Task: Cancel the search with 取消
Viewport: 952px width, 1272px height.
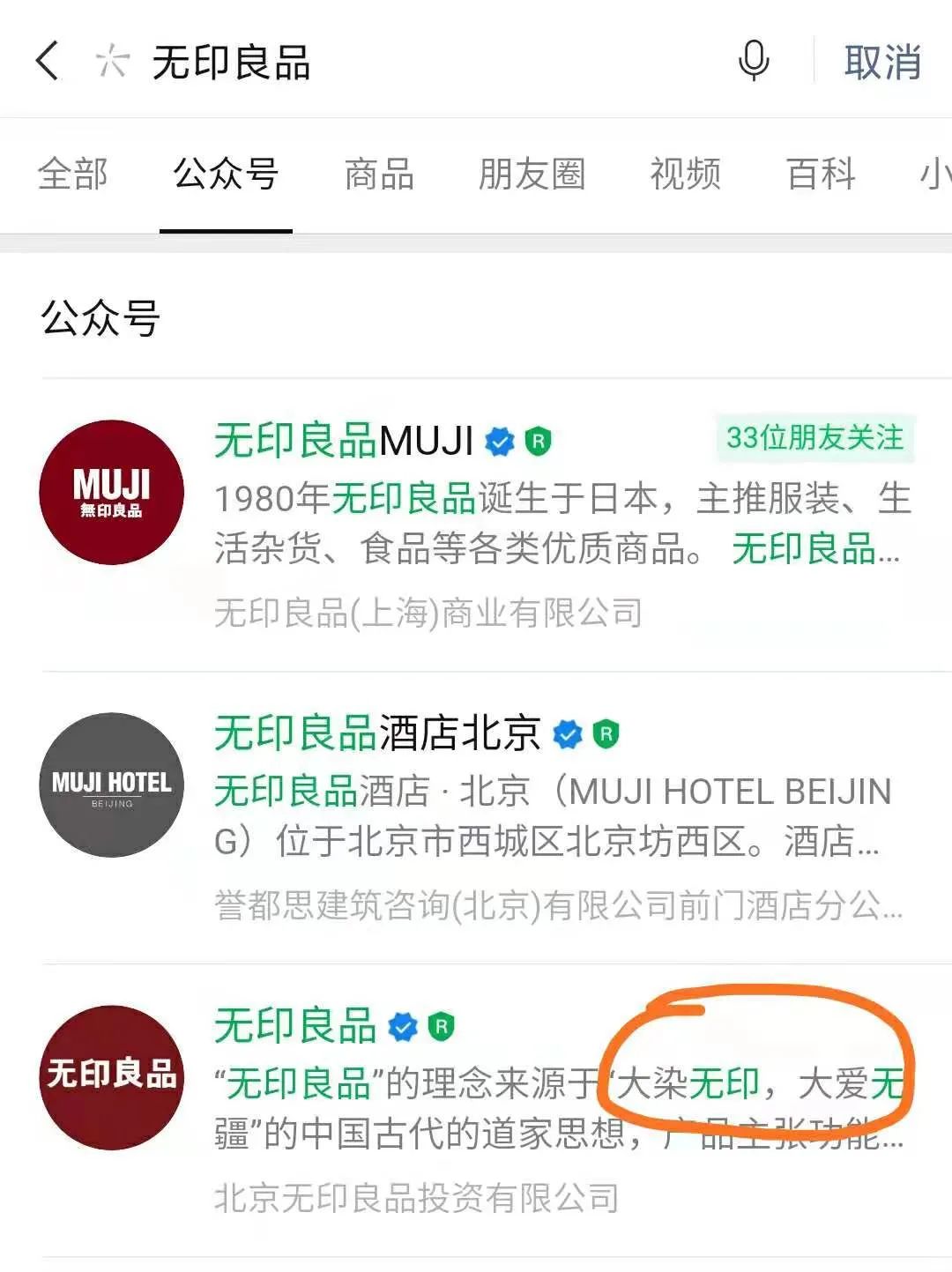Action: (882, 63)
